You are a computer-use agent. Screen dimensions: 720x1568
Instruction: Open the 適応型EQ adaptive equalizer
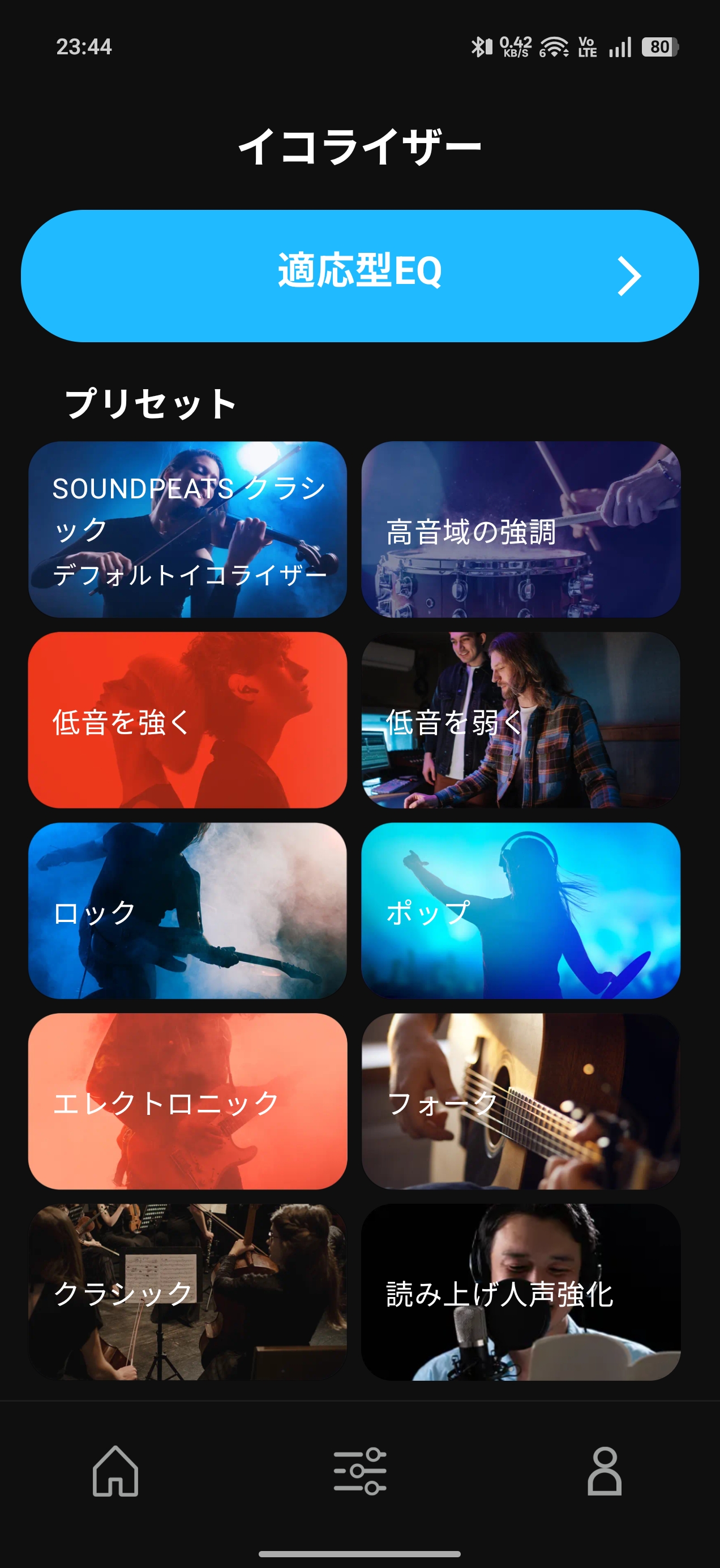click(359, 275)
